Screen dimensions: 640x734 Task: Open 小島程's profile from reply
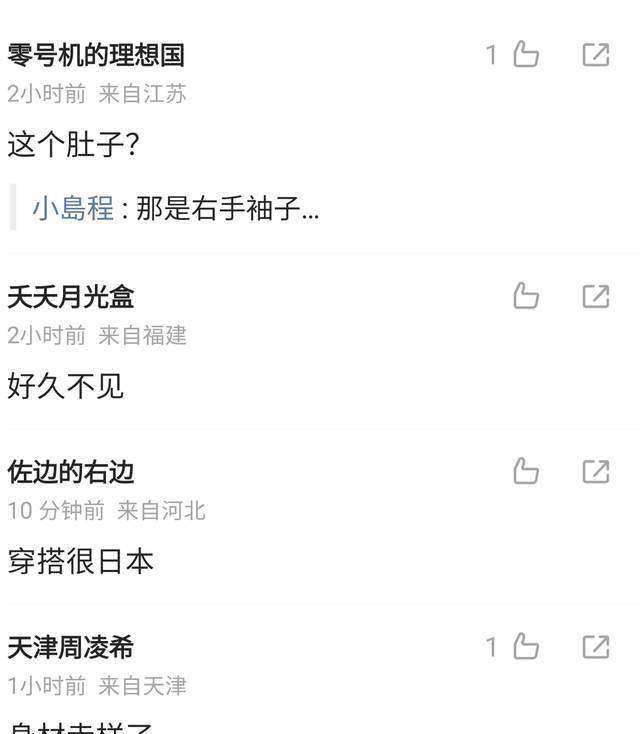(x=73, y=209)
